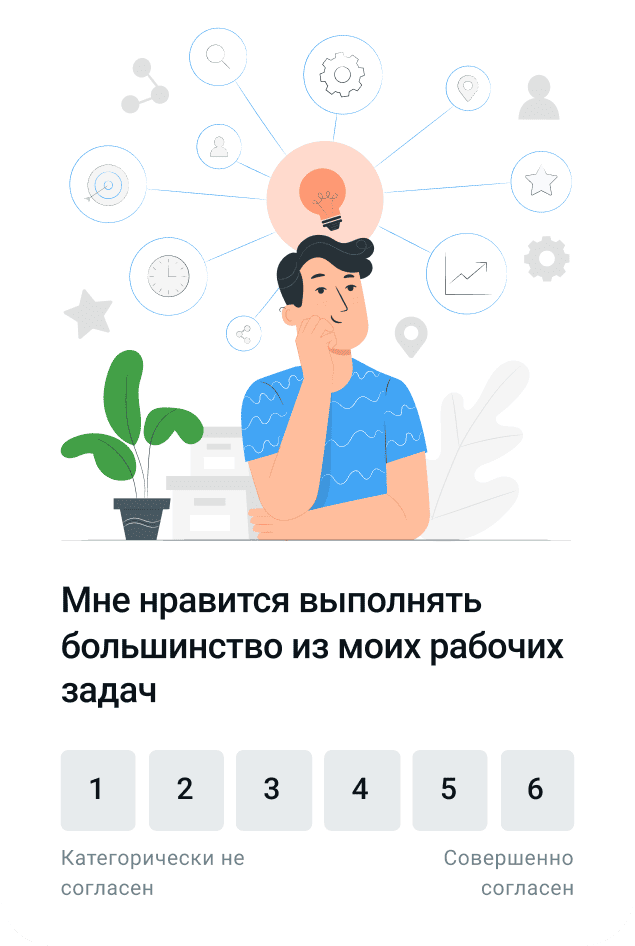
Task: Select rating 6, Совершенно согласен
Action: [x=537, y=790]
